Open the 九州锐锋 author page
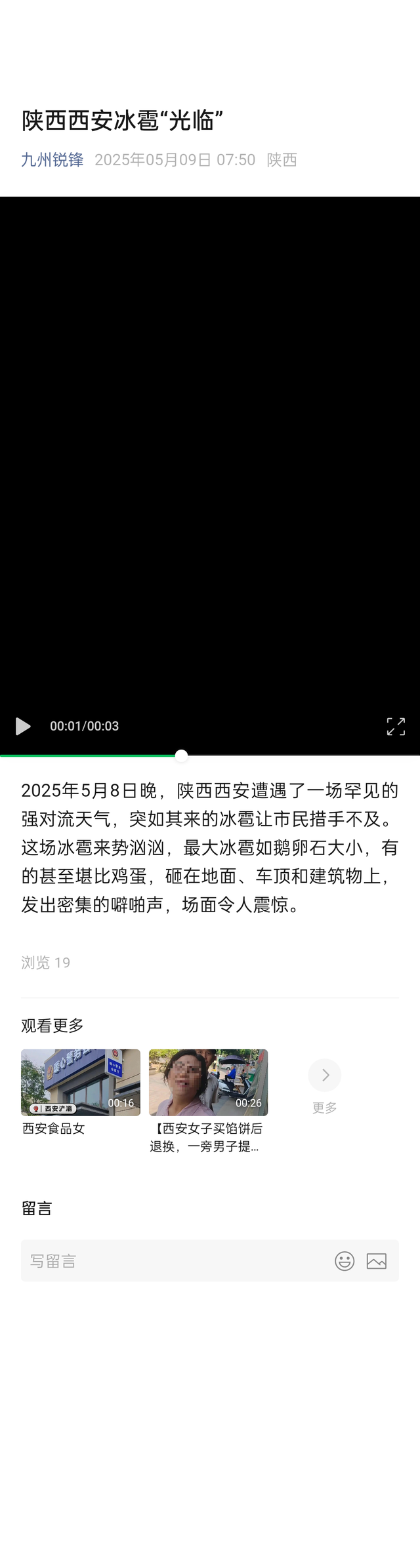This screenshot has width=420, height=1568. 52,160
